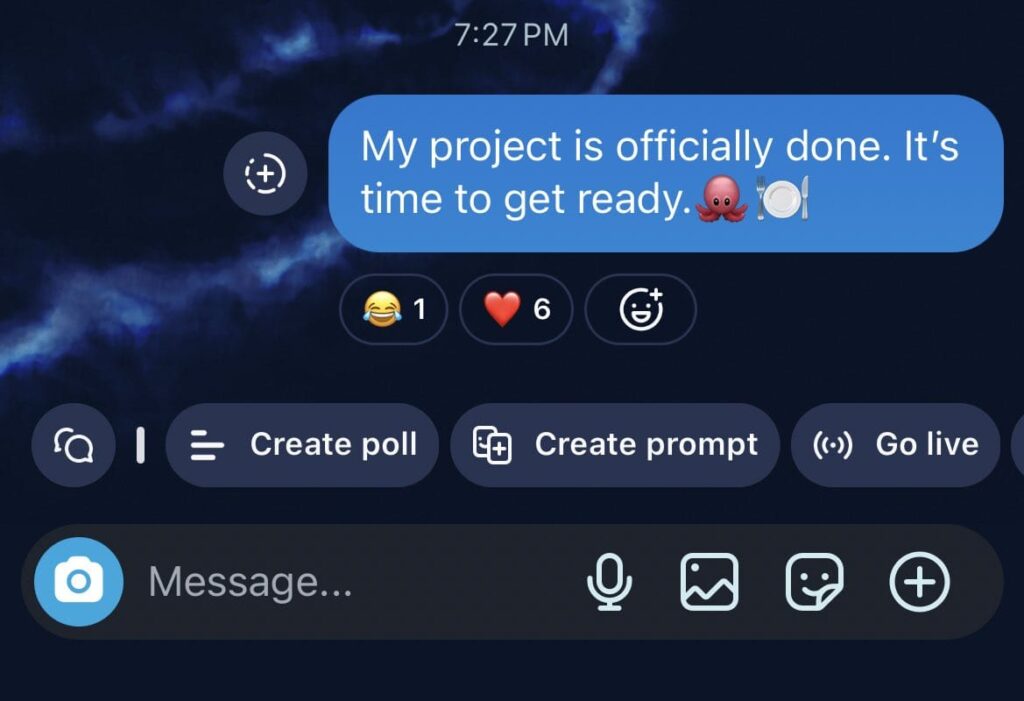Image resolution: width=1024 pixels, height=701 pixels.
Task: Open the chat bubbles icon
Action: tap(73, 445)
